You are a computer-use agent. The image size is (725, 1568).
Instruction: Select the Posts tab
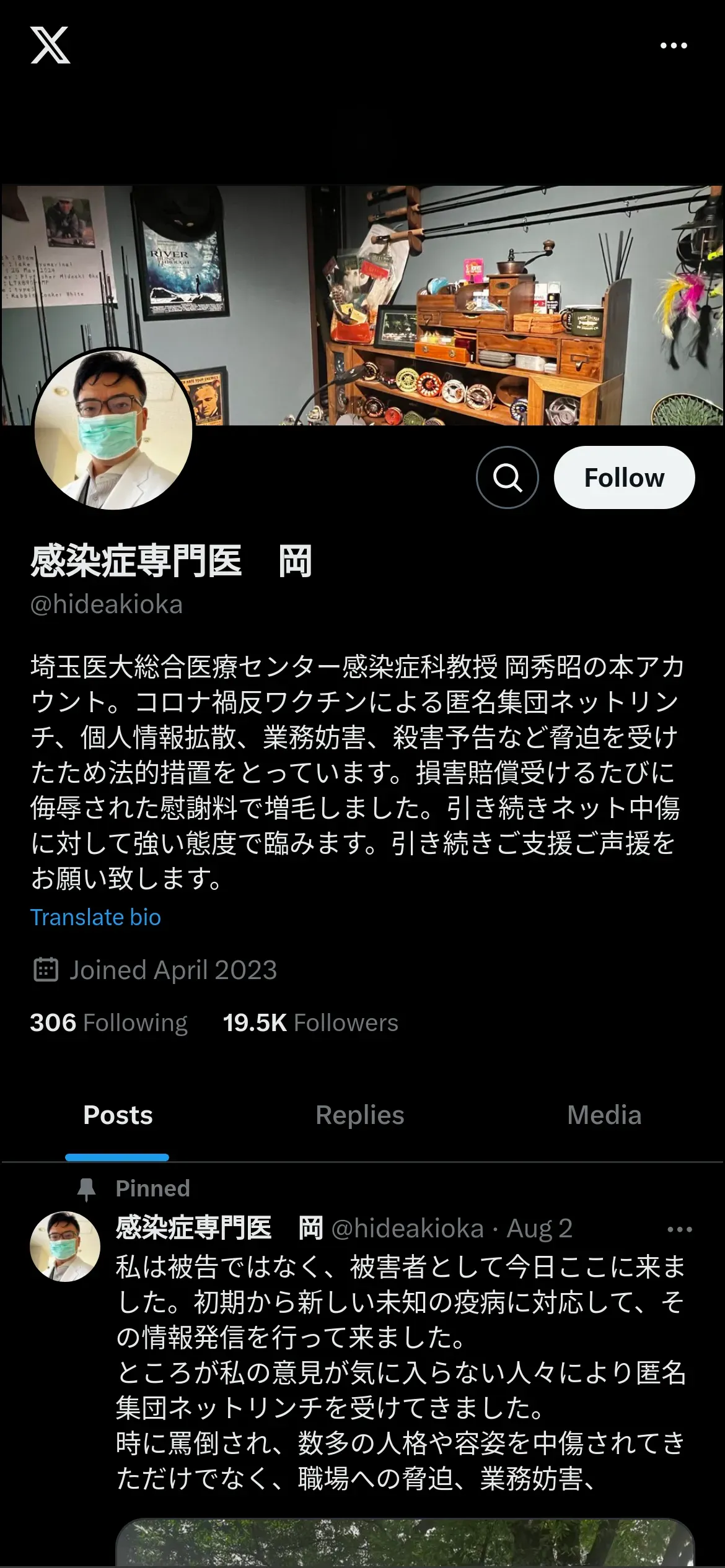(x=118, y=1115)
